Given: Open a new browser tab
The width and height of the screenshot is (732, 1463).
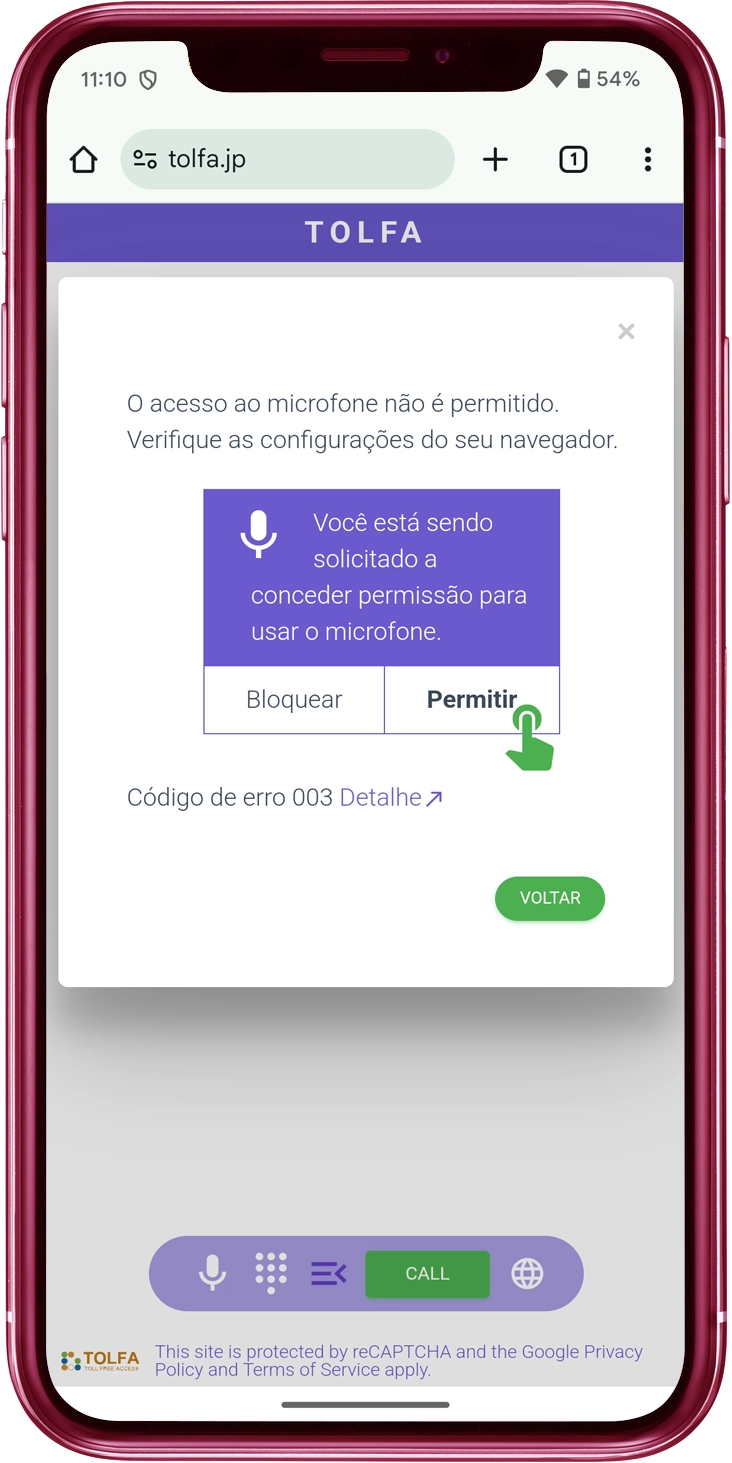Looking at the screenshot, I should (x=495, y=160).
